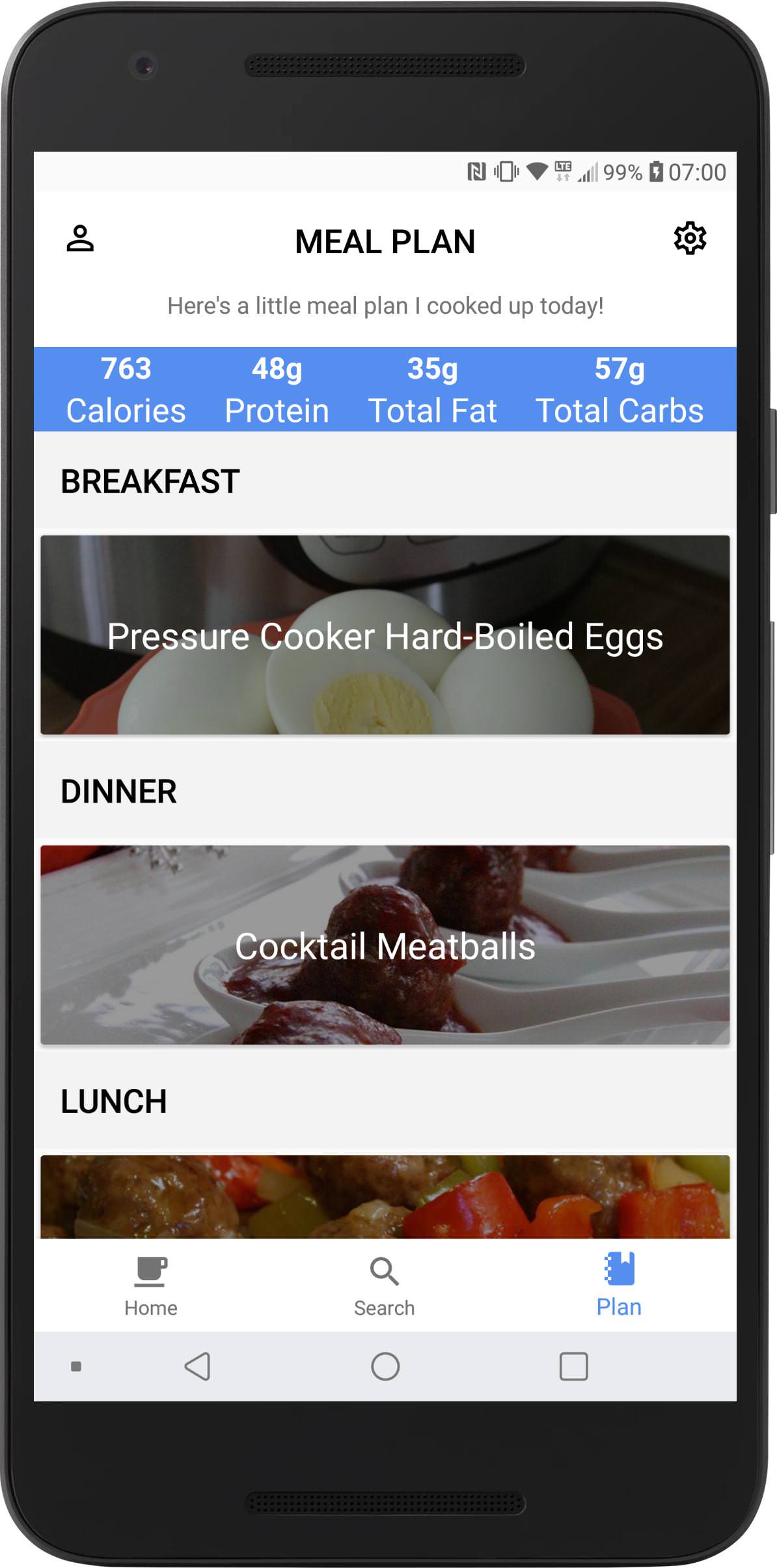Open the Cocktail Meatballs recipe card
The image size is (777, 1568).
pyautogui.click(x=385, y=944)
